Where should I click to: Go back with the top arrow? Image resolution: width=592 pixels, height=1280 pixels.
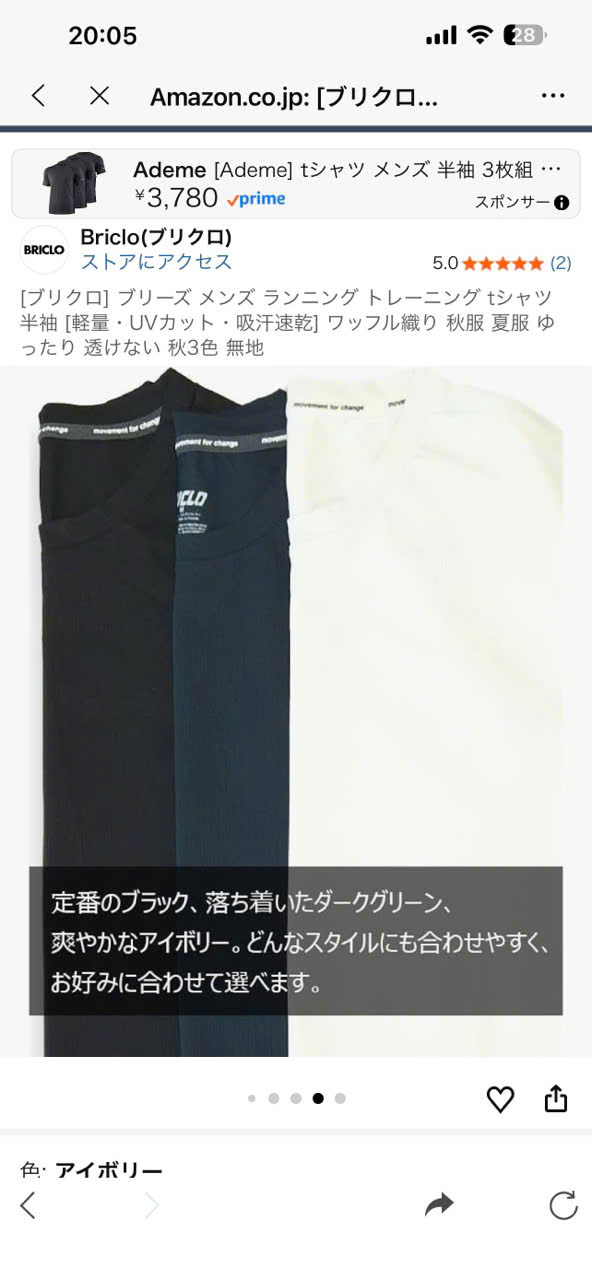tap(38, 96)
